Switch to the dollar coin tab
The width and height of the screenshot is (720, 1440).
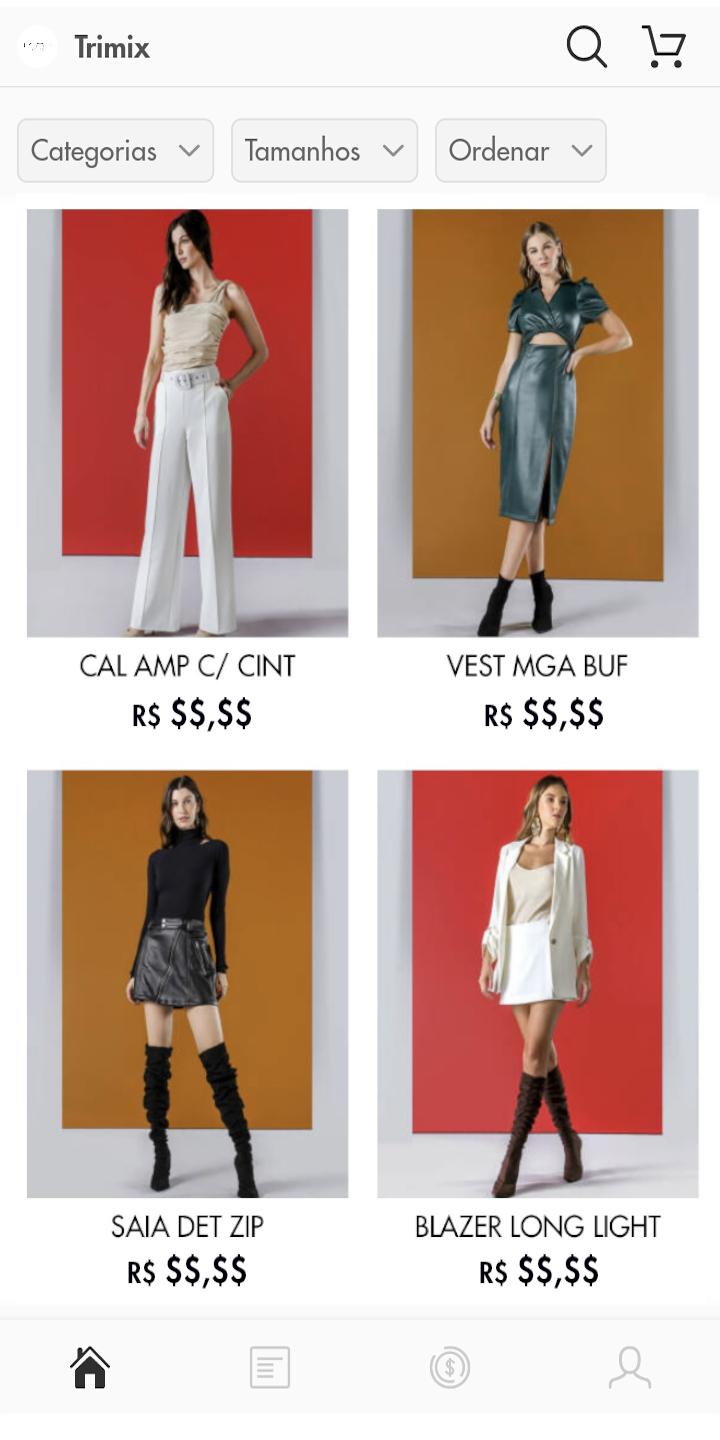(450, 1367)
